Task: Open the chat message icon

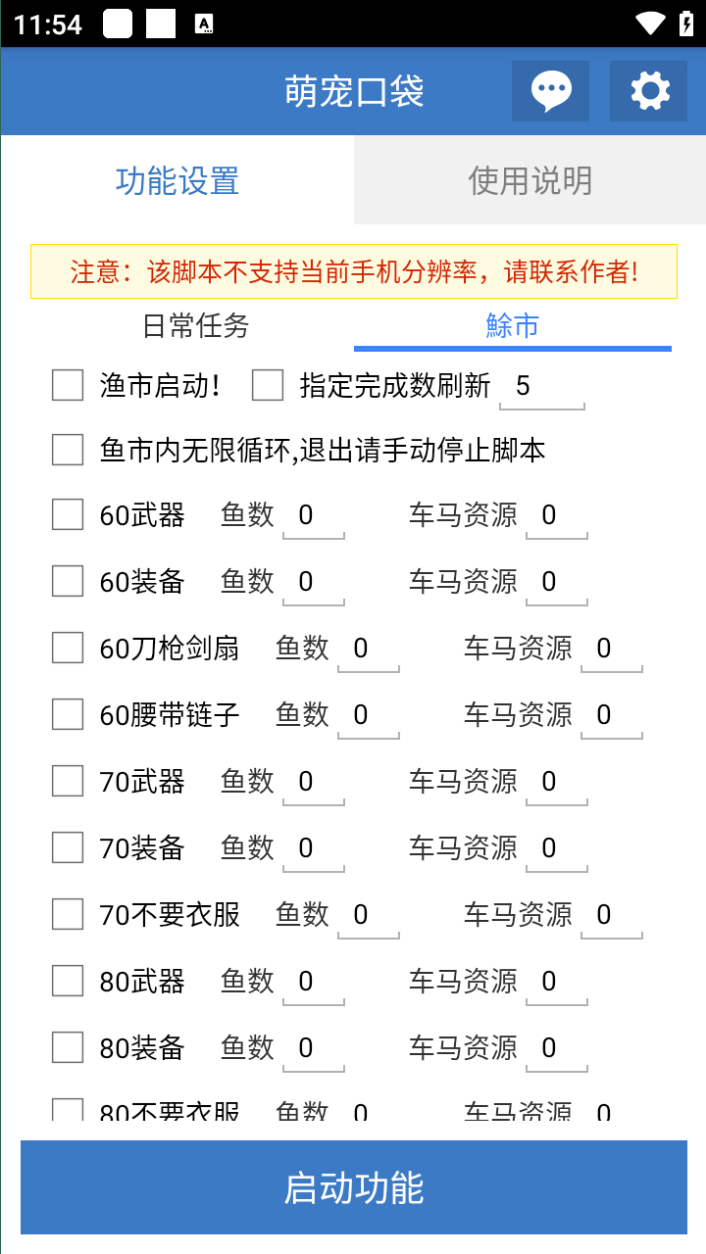Action: click(x=550, y=91)
